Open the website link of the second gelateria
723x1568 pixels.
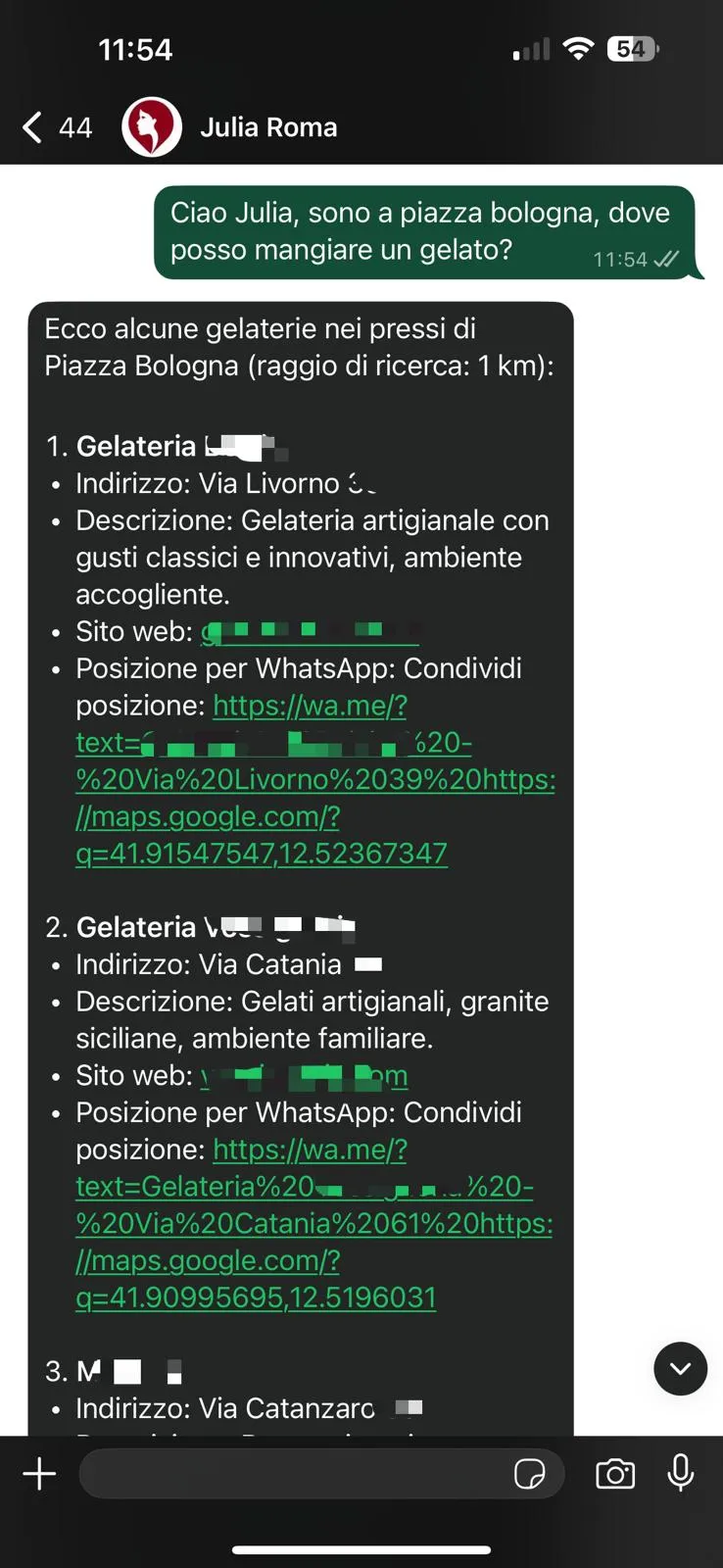[x=305, y=1076]
